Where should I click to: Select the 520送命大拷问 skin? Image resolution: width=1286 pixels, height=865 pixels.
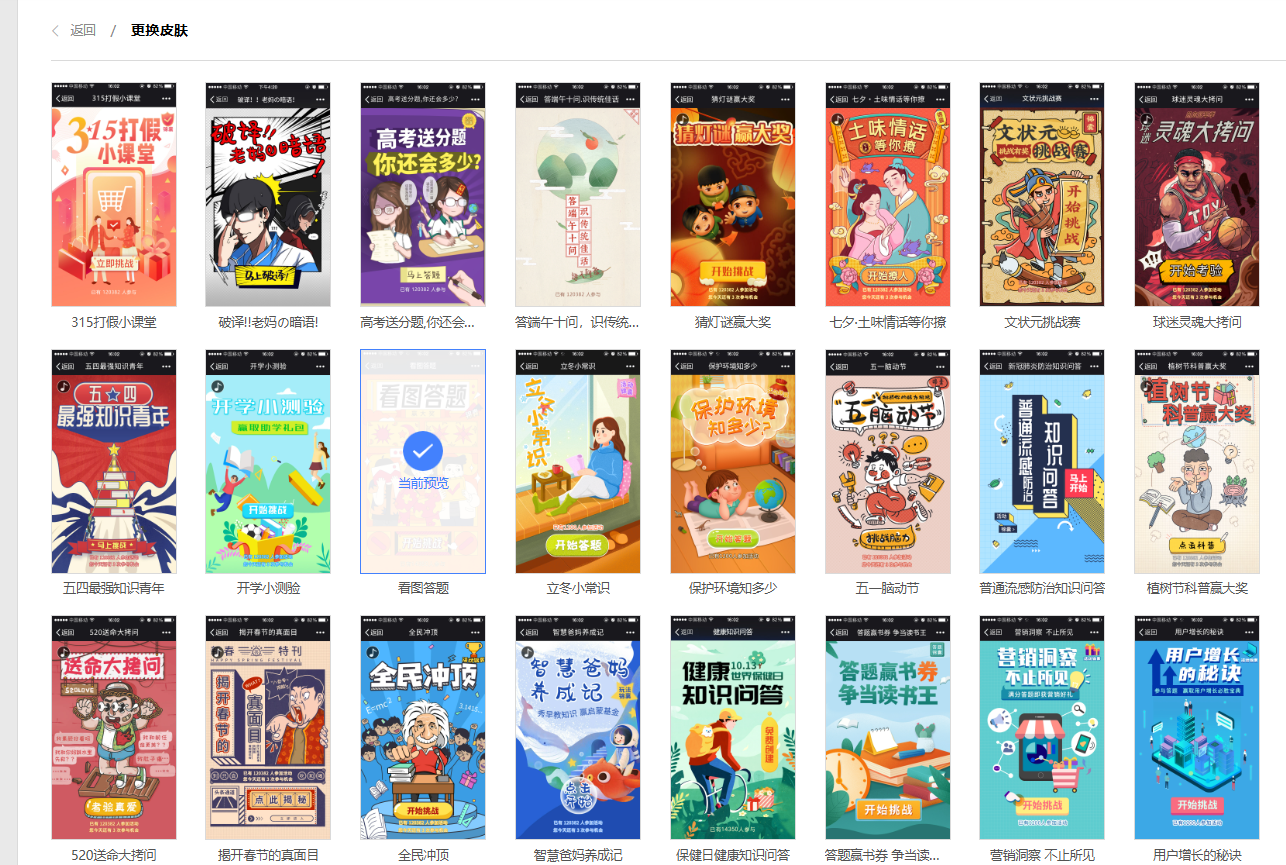pyautogui.click(x=114, y=727)
